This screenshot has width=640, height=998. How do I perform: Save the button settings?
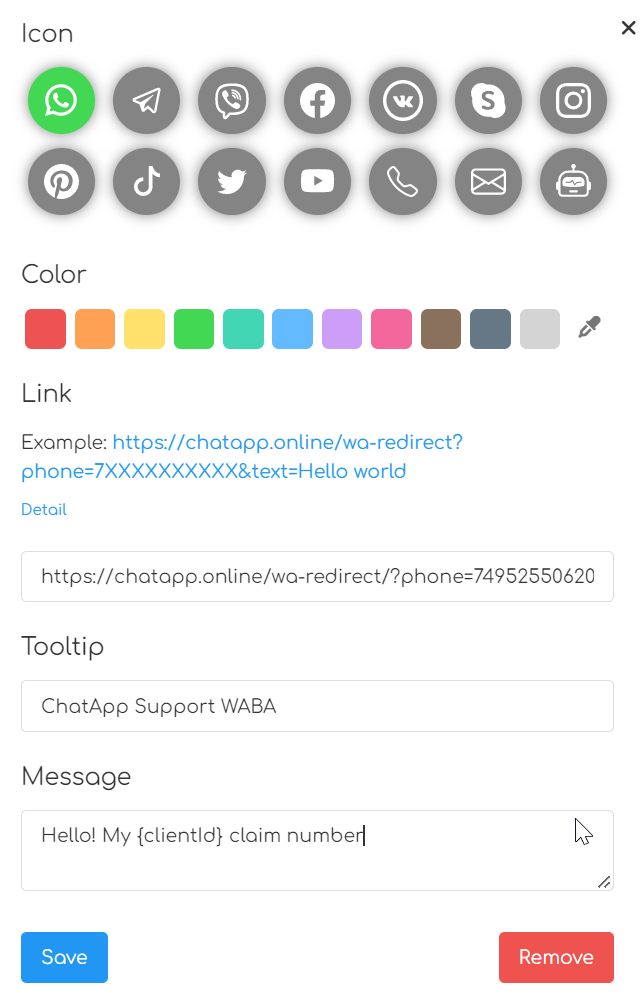point(64,957)
